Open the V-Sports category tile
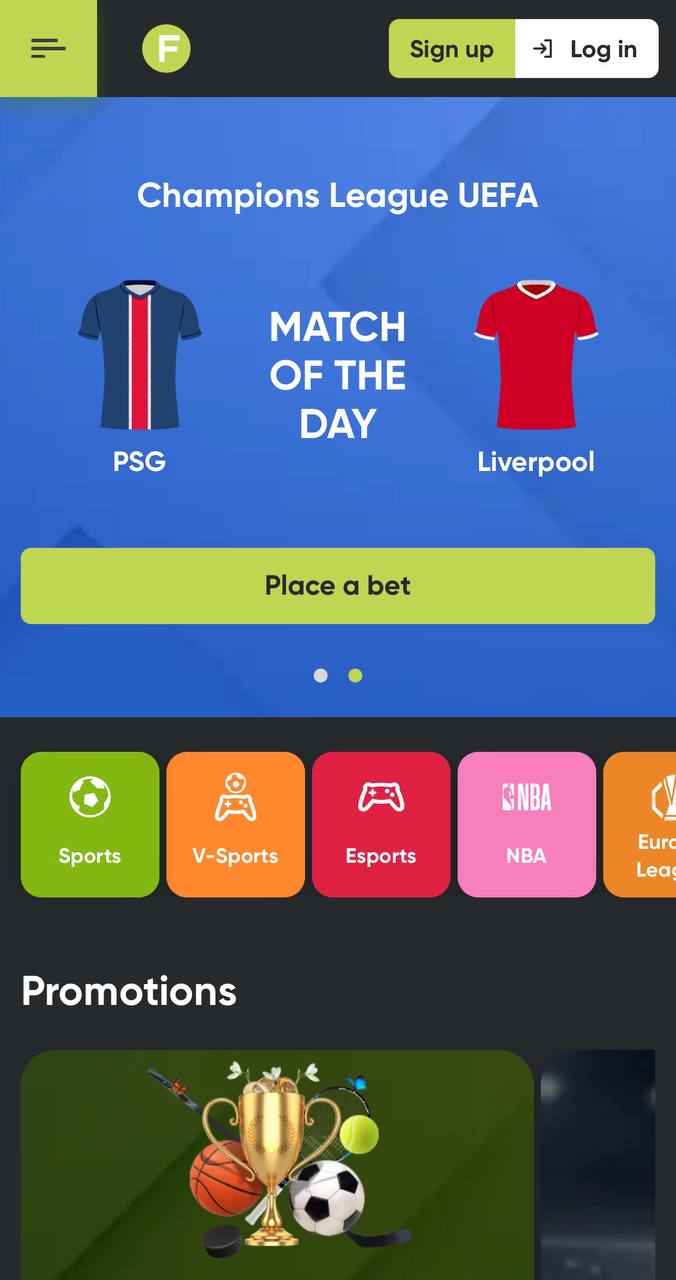 click(x=235, y=824)
